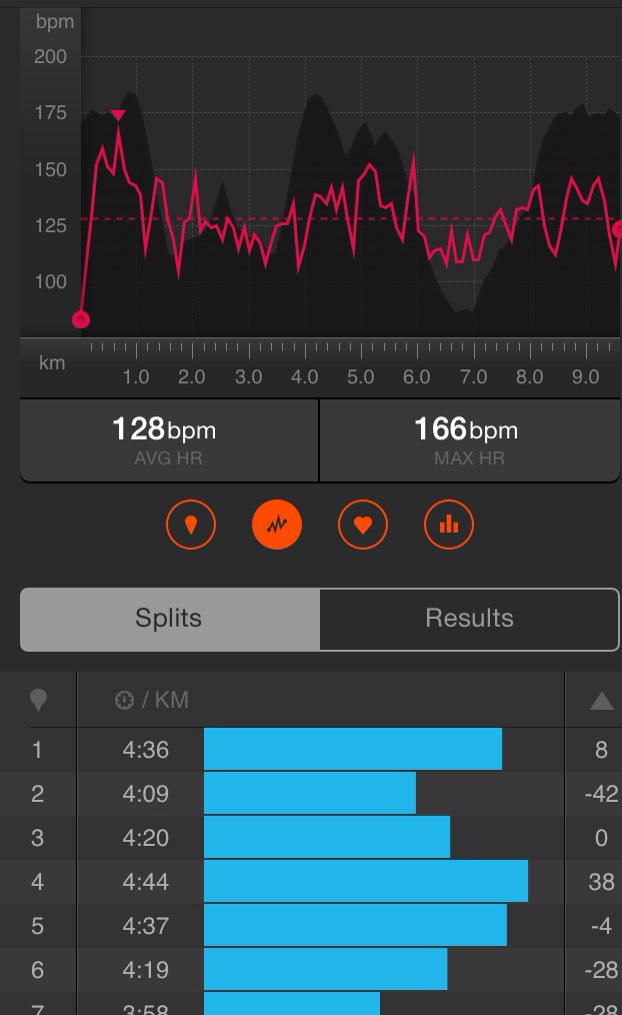Tap the elevation triangle column header
The height and width of the screenshot is (1015, 622).
pyautogui.click(x=601, y=700)
